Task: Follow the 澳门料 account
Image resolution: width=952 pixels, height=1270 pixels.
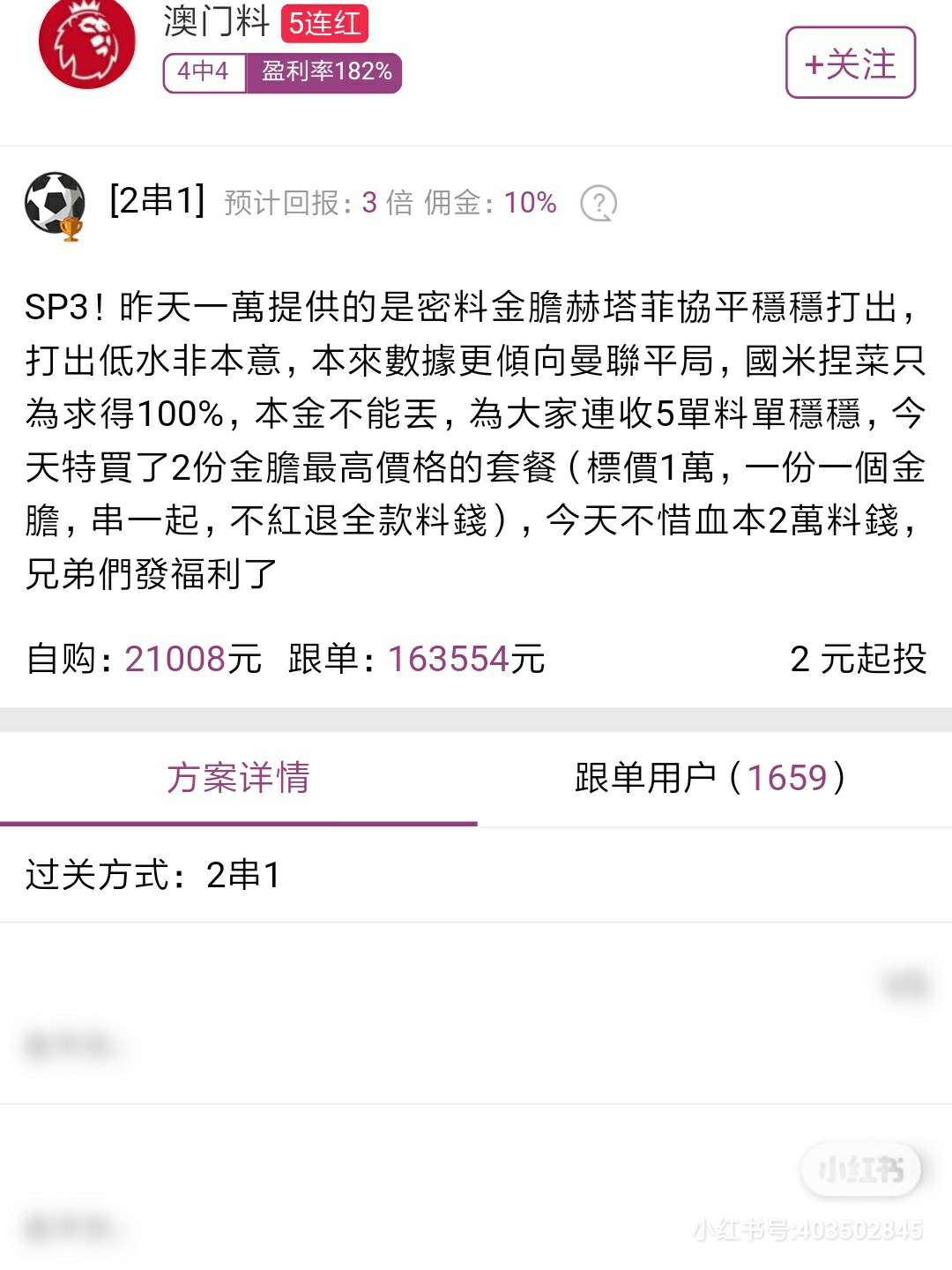Action: [x=850, y=63]
